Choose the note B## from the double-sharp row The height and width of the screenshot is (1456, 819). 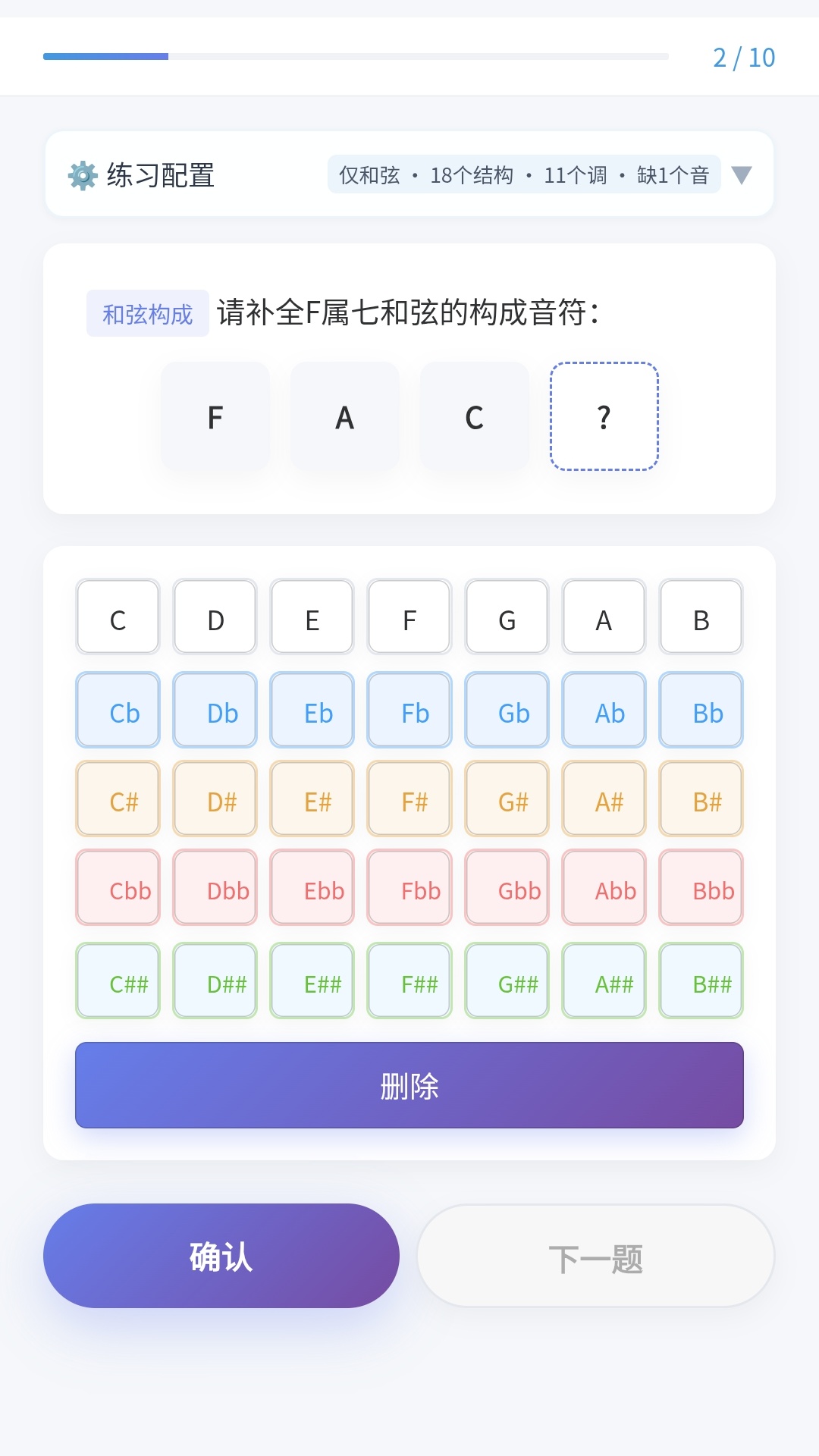tap(701, 981)
